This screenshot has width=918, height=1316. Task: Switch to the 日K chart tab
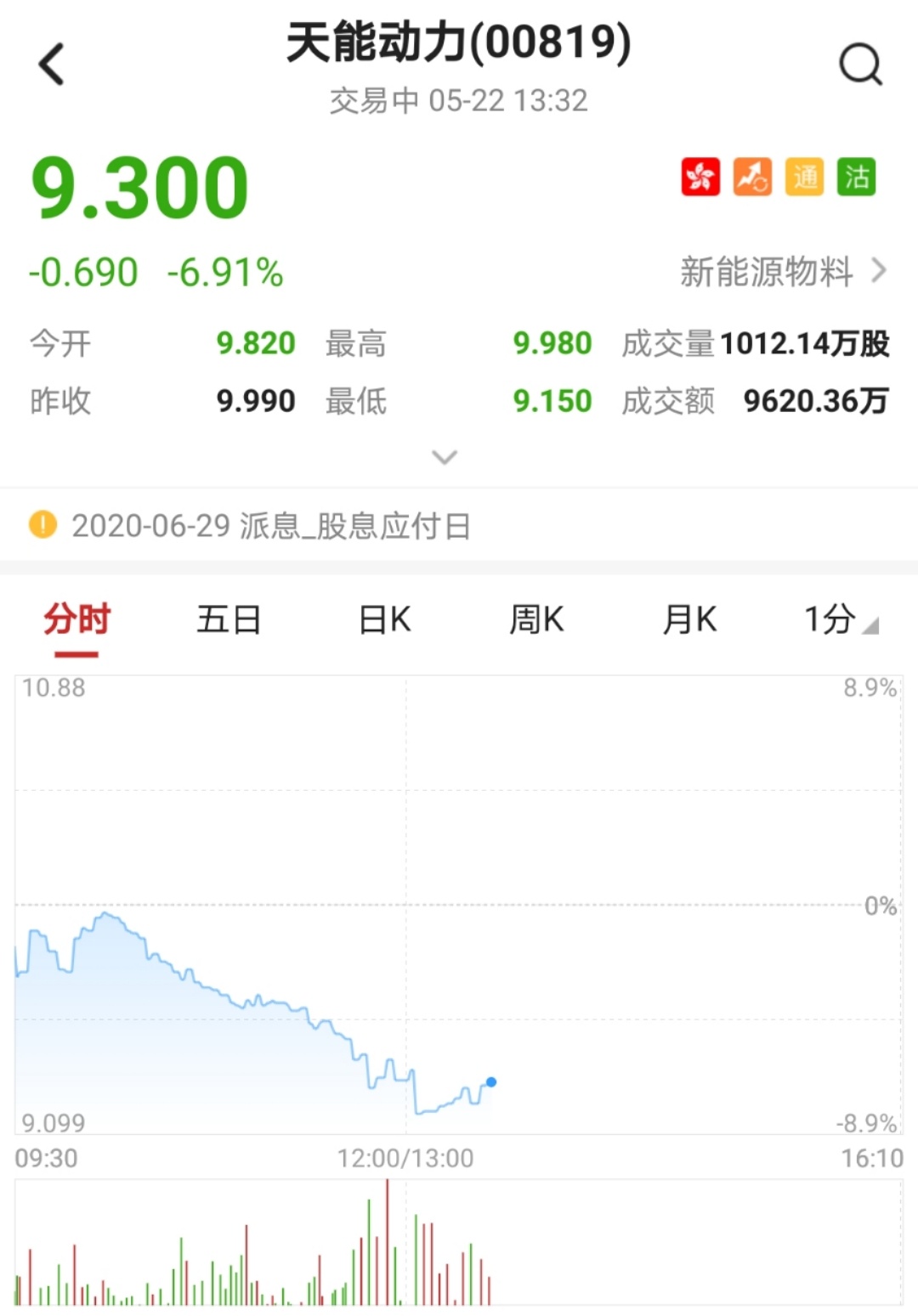click(384, 619)
